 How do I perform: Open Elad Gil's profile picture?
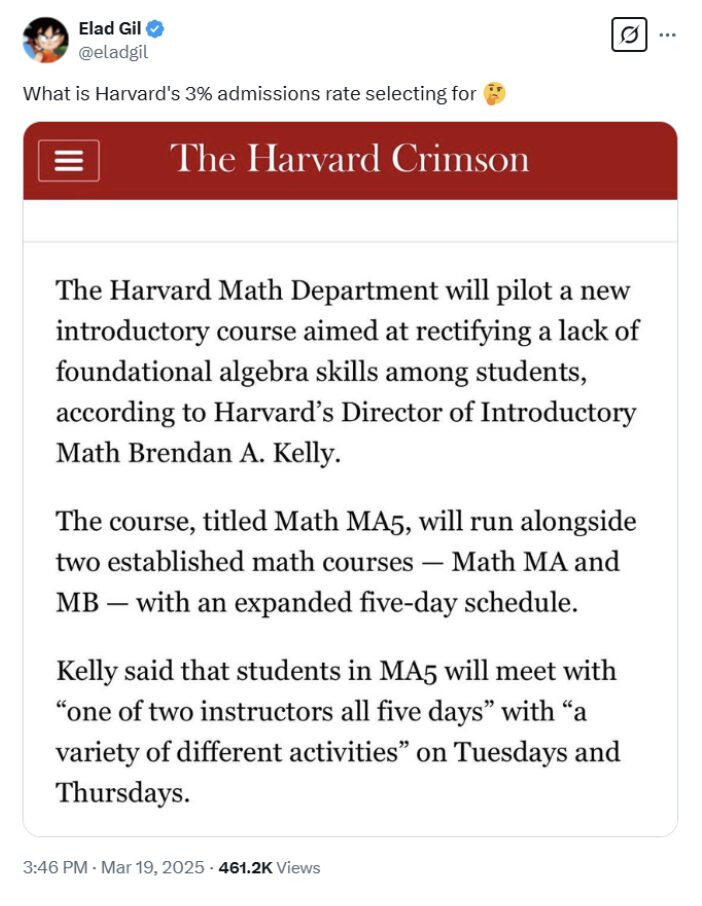(x=45, y=41)
